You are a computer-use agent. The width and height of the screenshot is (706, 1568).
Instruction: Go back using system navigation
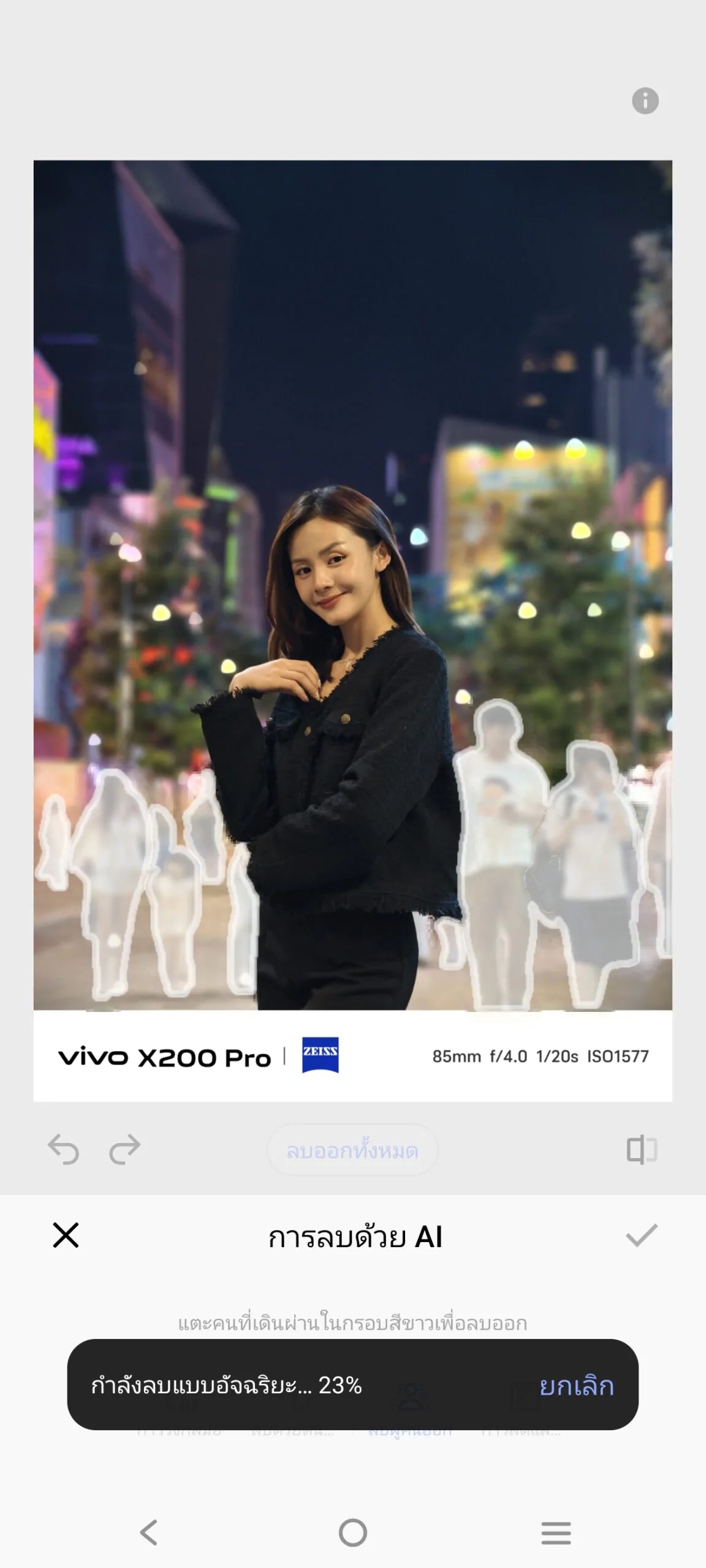tap(149, 1532)
